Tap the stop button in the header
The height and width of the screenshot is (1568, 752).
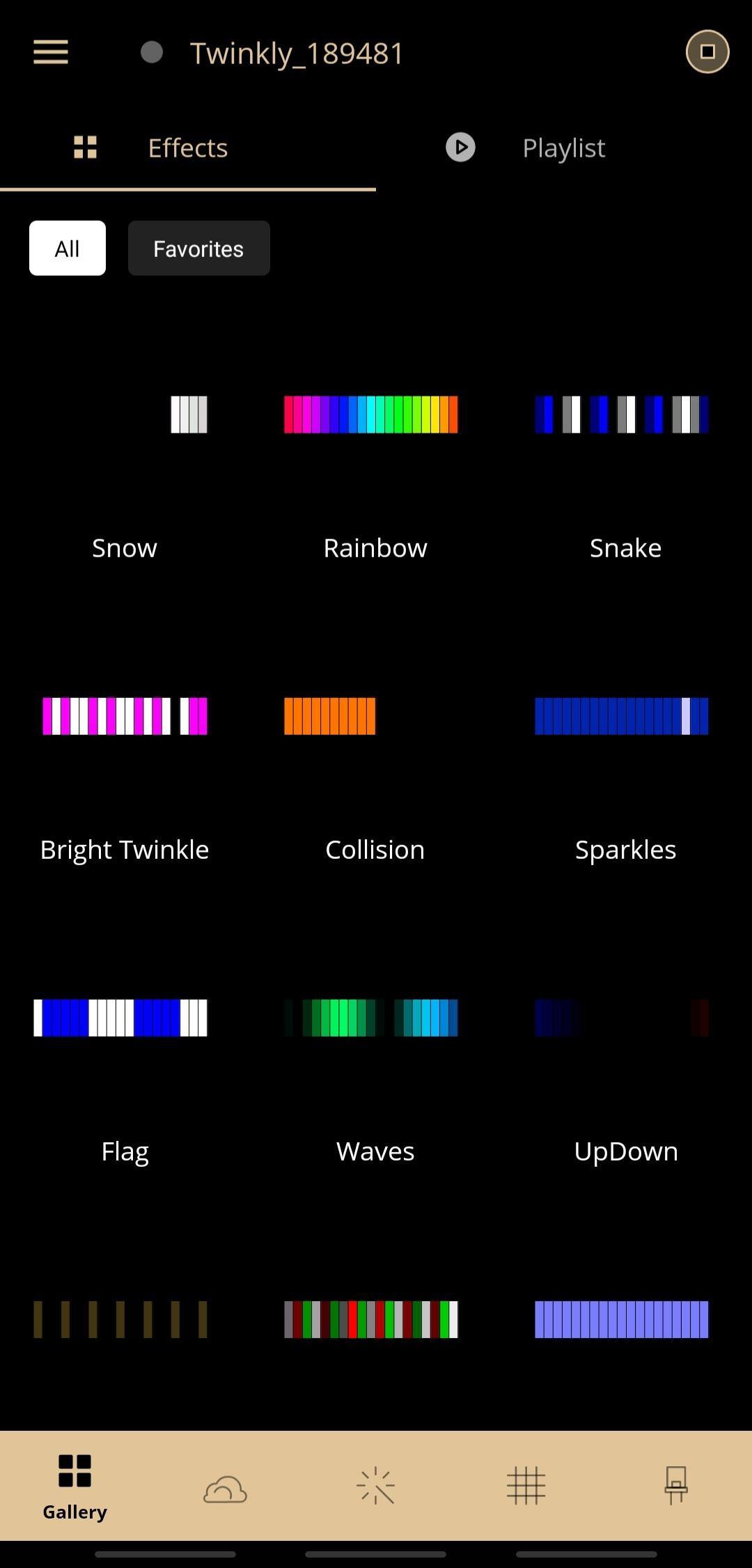point(707,52)
